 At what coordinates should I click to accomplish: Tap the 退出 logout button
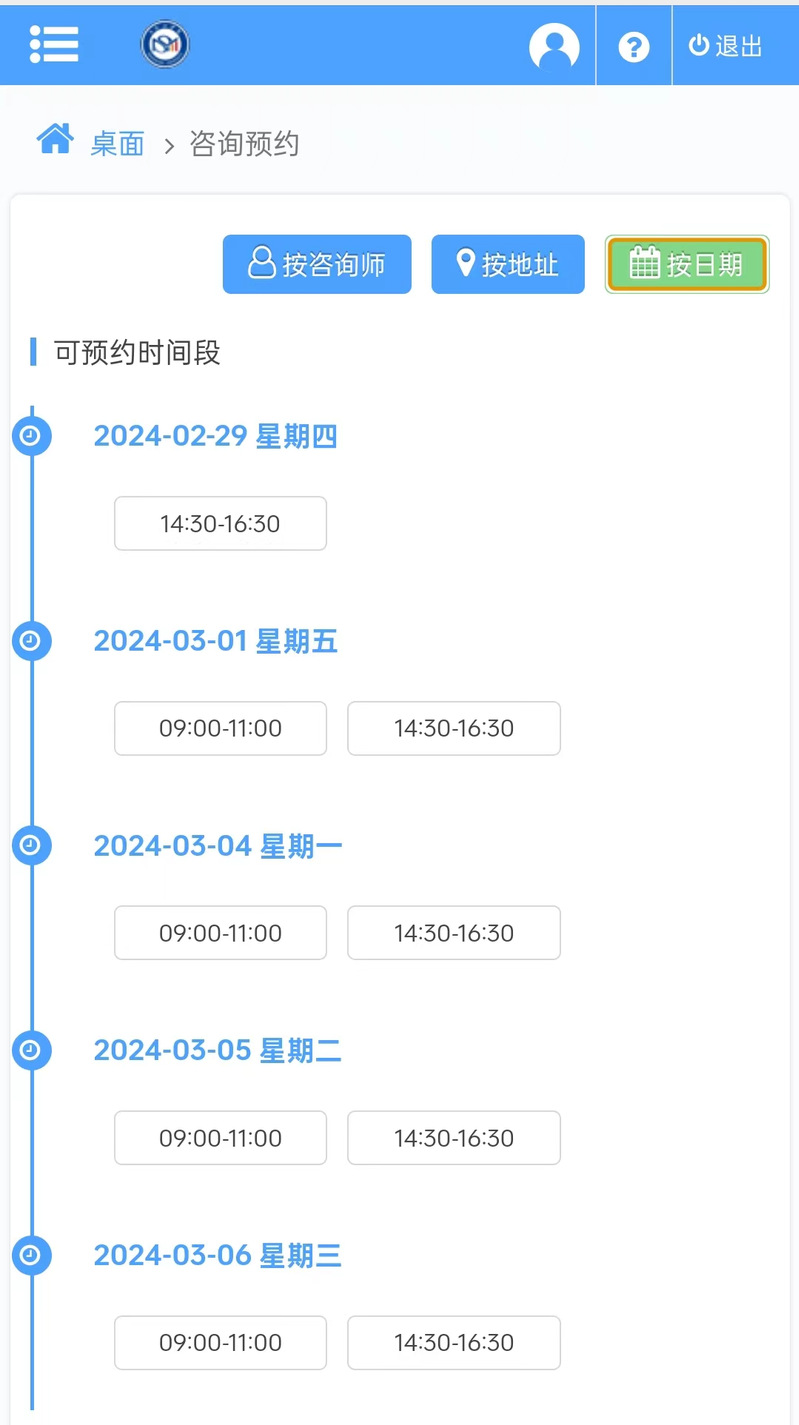click(726, 46)
